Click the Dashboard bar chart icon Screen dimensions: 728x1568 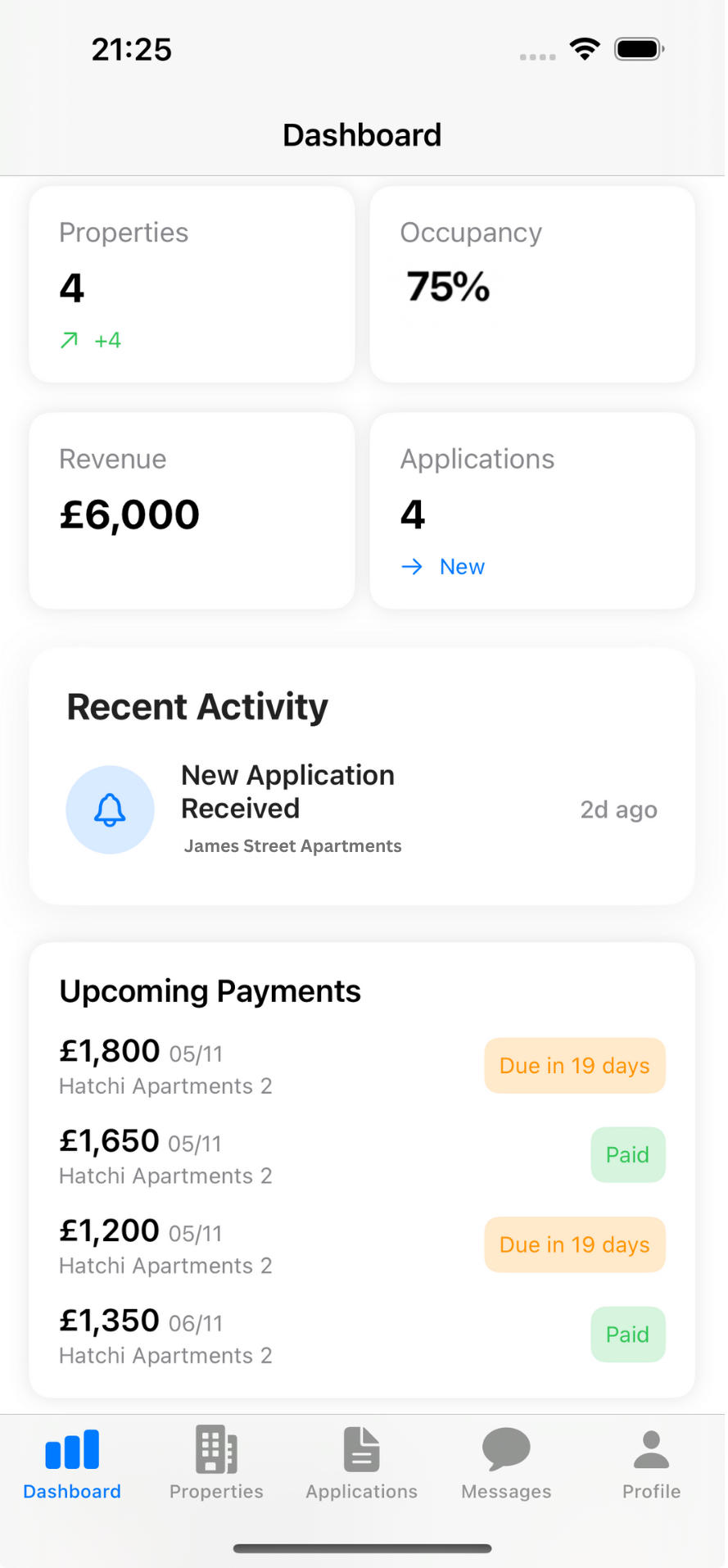pos(72,1448)
